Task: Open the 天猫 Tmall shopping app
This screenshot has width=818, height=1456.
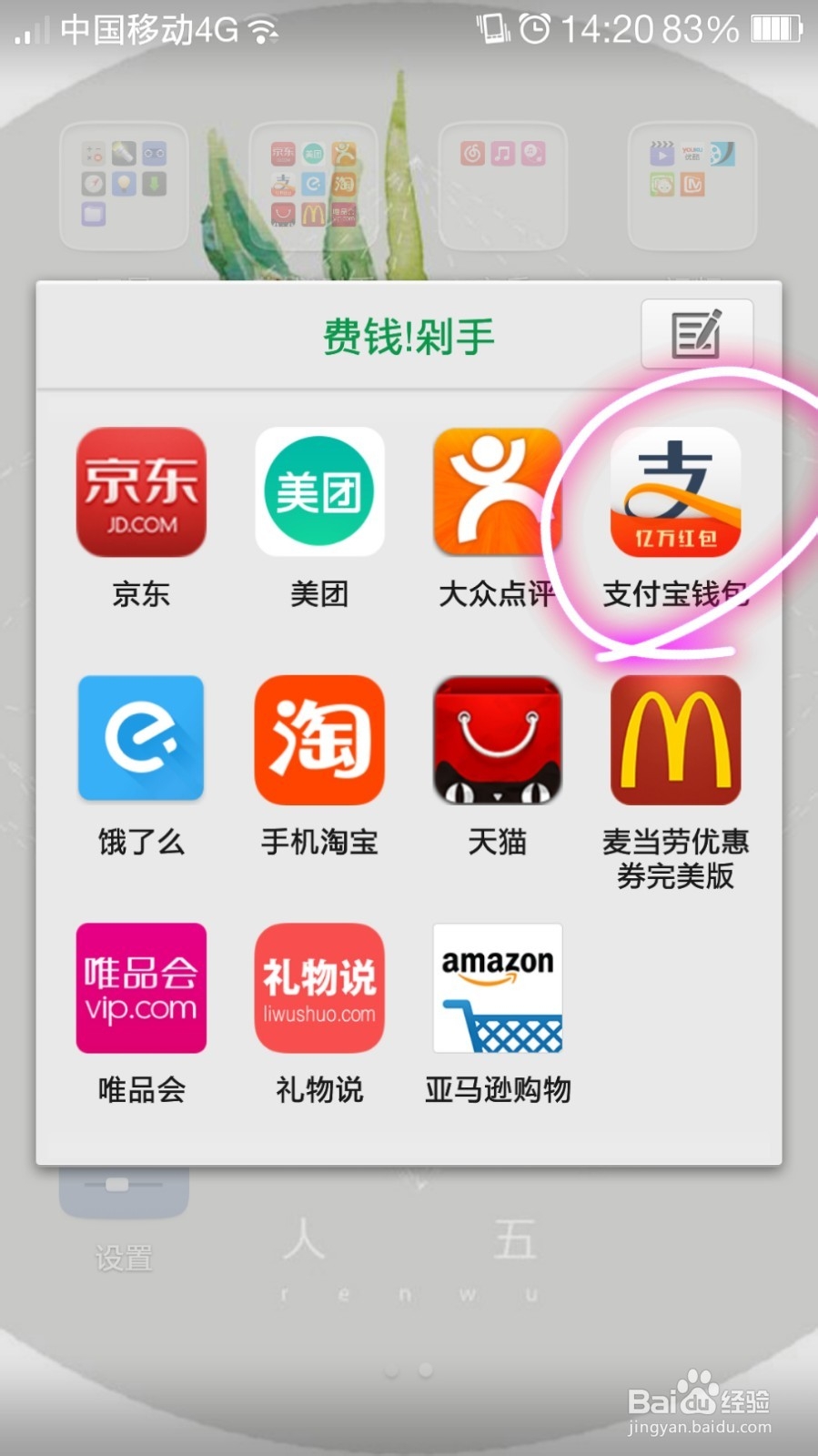Action: (x=497, y=739)
